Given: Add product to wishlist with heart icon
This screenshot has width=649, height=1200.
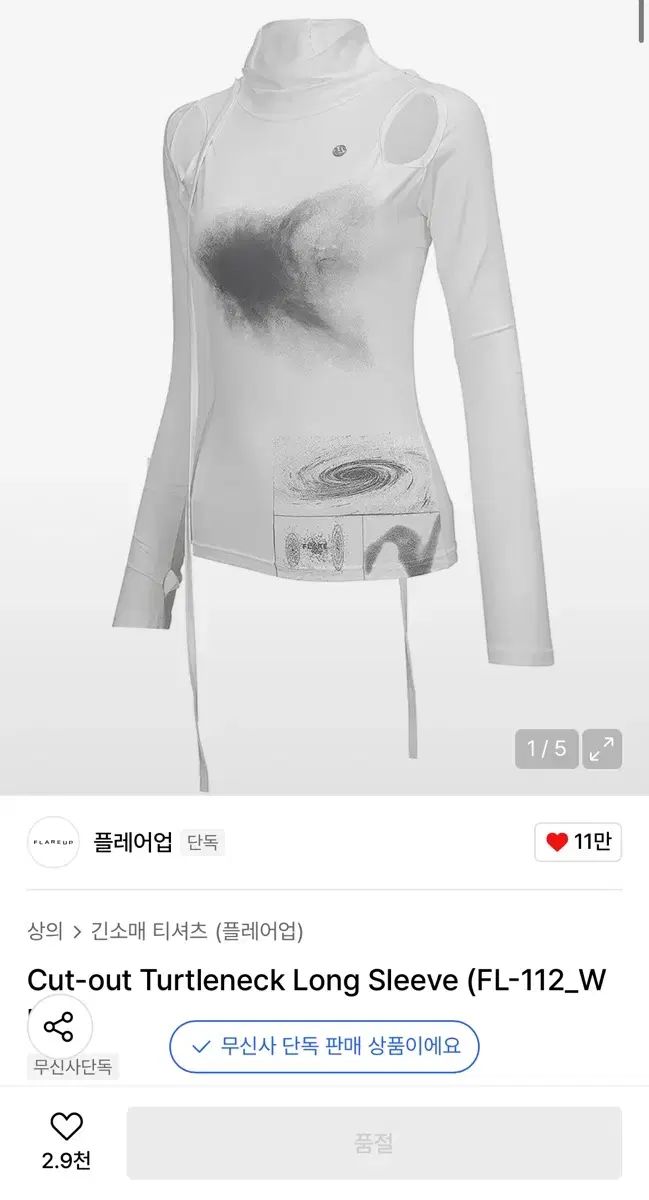Looking at the screenshot, I should 66,1128.
